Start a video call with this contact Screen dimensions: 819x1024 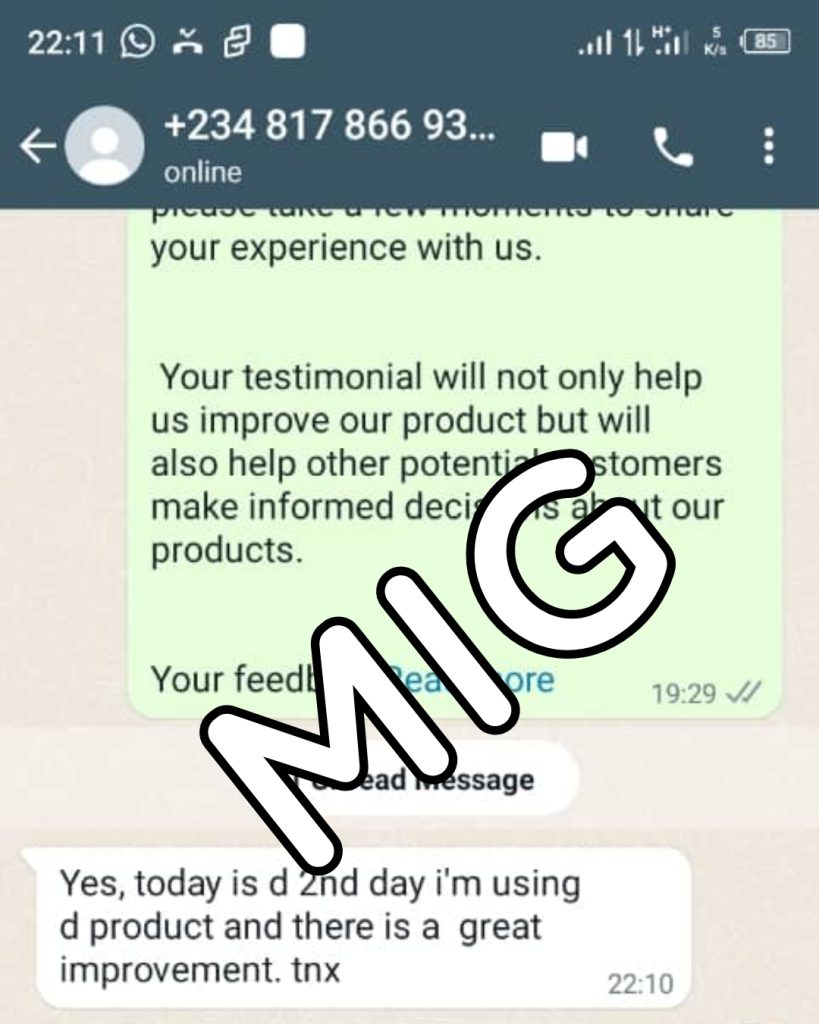[x=564, y=147]
